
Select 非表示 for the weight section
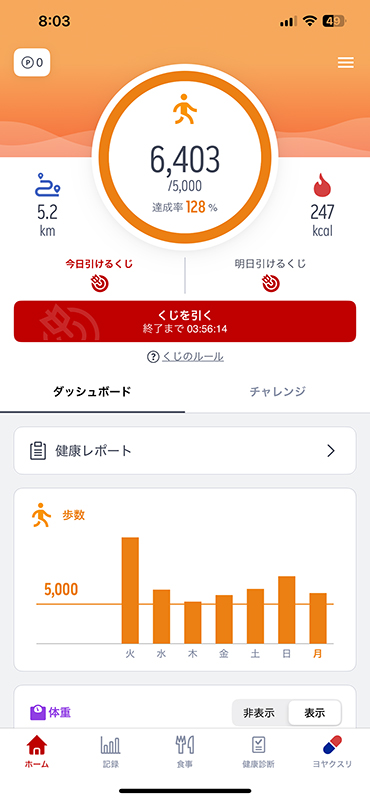259,713
